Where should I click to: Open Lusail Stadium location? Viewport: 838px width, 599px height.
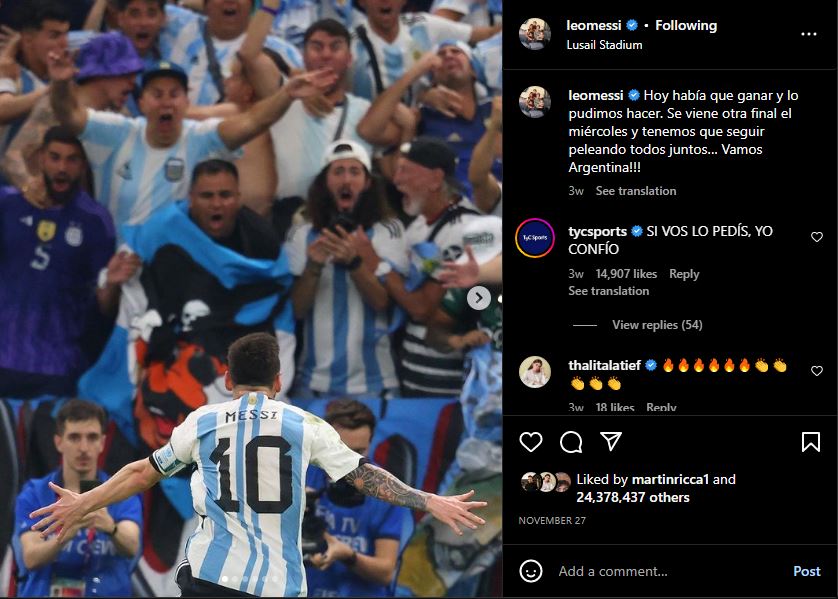[605, 45]
